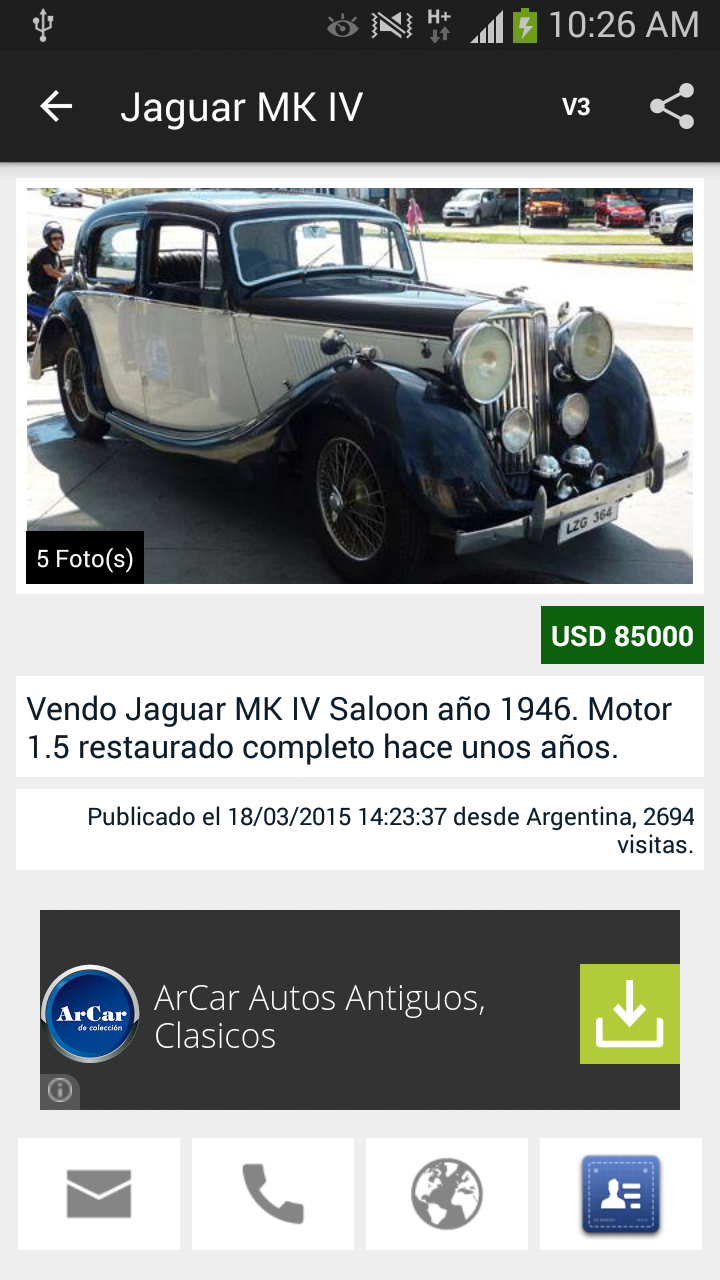Tap the share icon in the action bar
720x1280 pixels.
tap(673, 104)
